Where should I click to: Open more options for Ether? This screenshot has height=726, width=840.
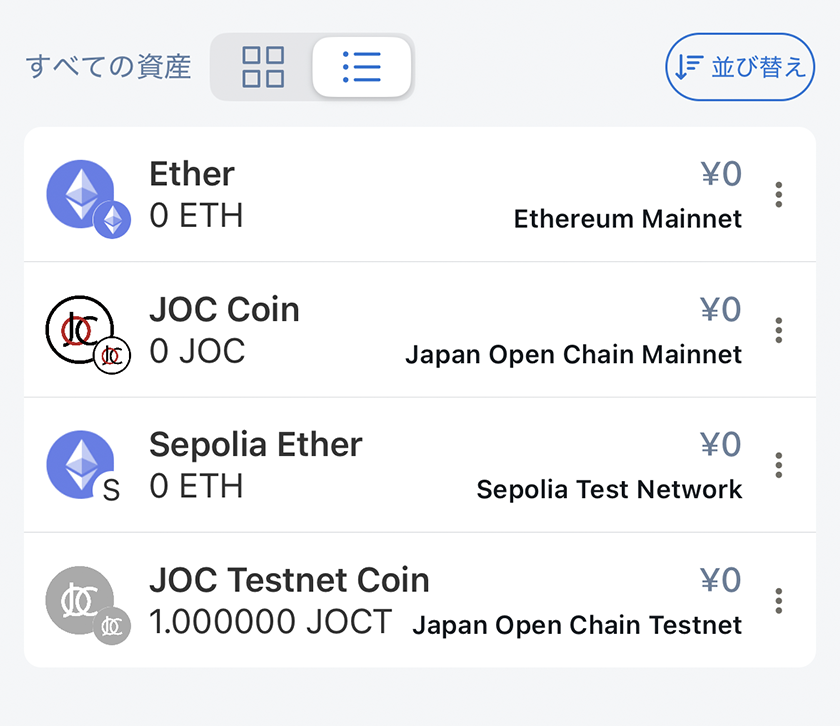[x=778, y=195]
